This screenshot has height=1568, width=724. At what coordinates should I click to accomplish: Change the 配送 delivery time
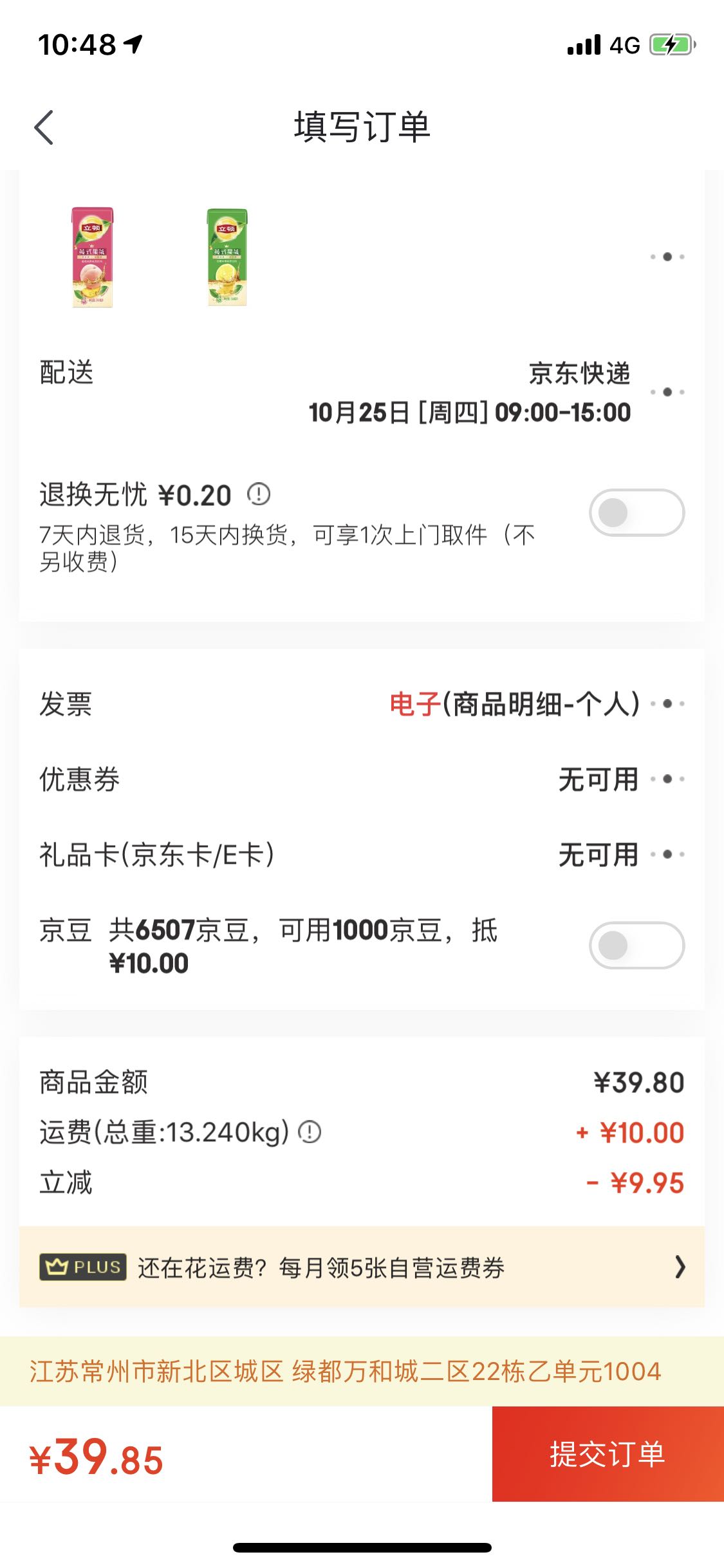click(x=362, y=392)
